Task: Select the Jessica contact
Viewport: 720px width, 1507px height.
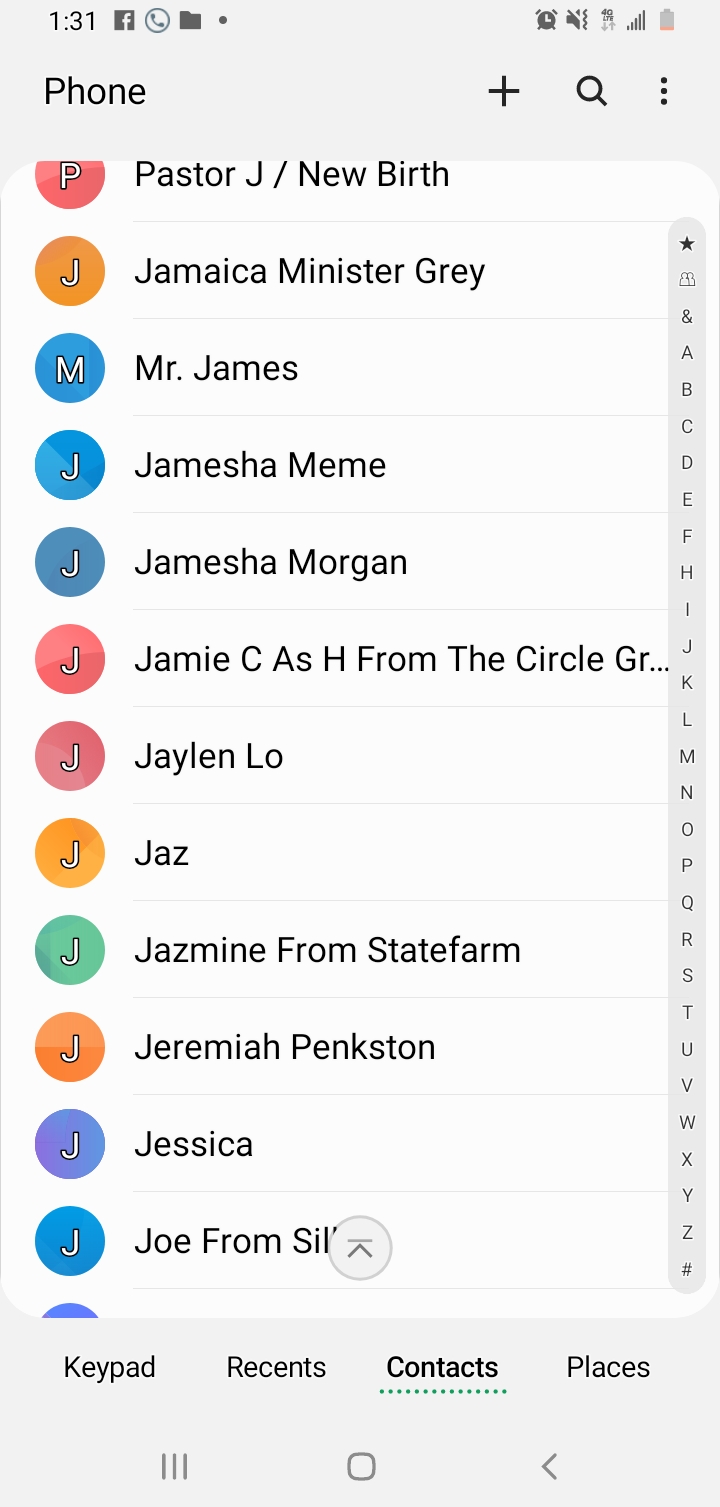Action: 350,1144
